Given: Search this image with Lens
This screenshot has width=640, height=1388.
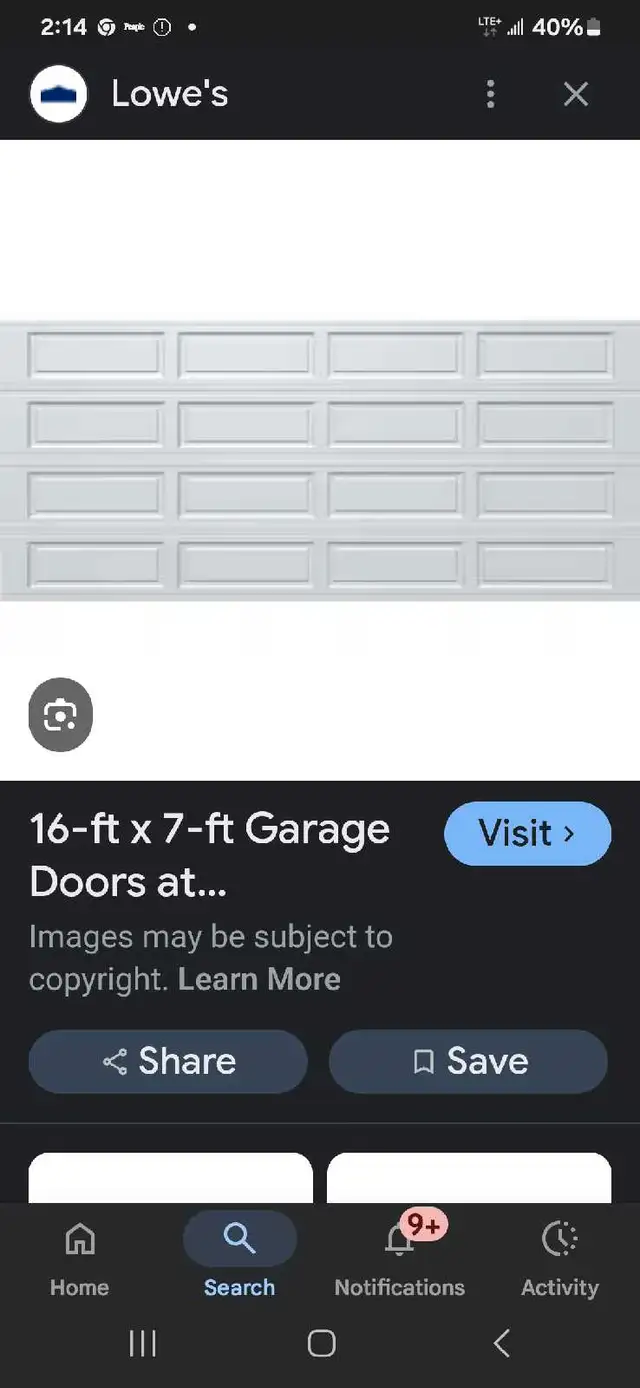Looking at the screenshot, I should [60, 715].
